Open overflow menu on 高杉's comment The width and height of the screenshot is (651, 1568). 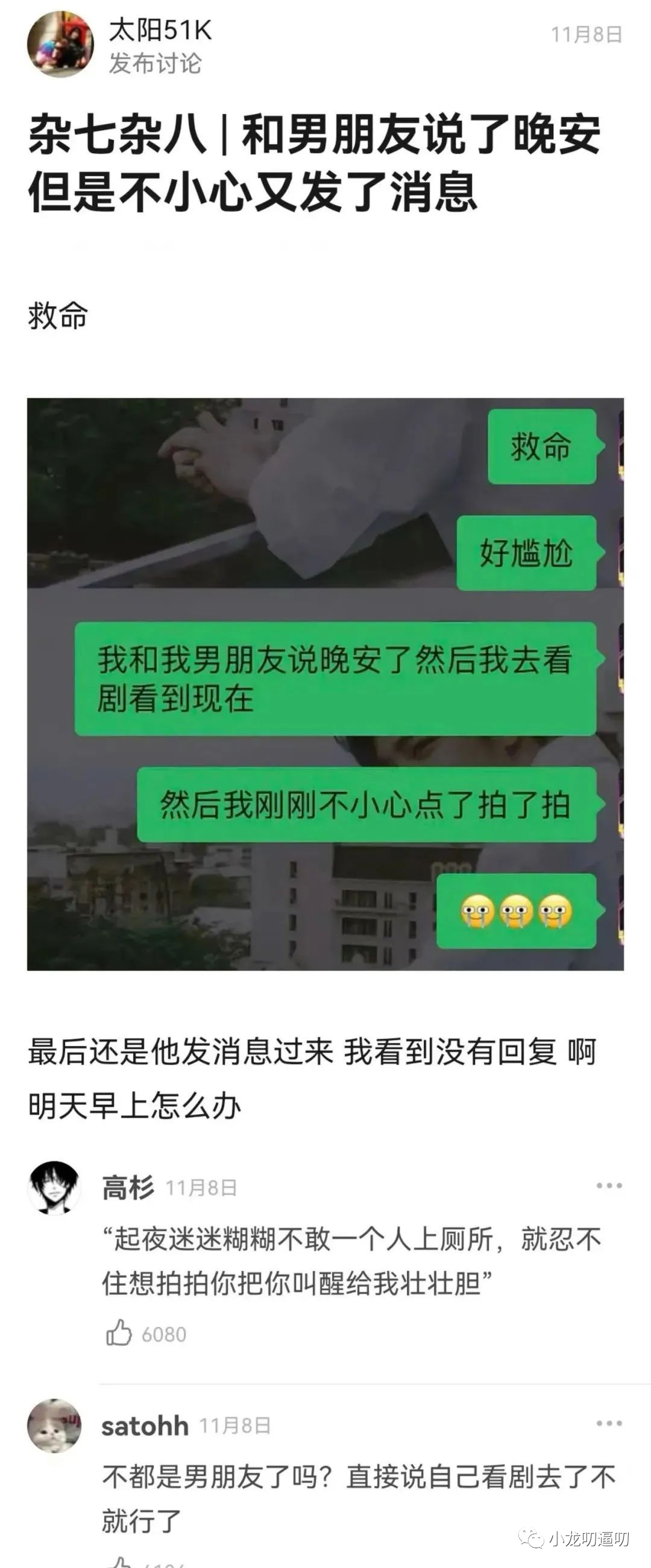(x=608, y=1186)
